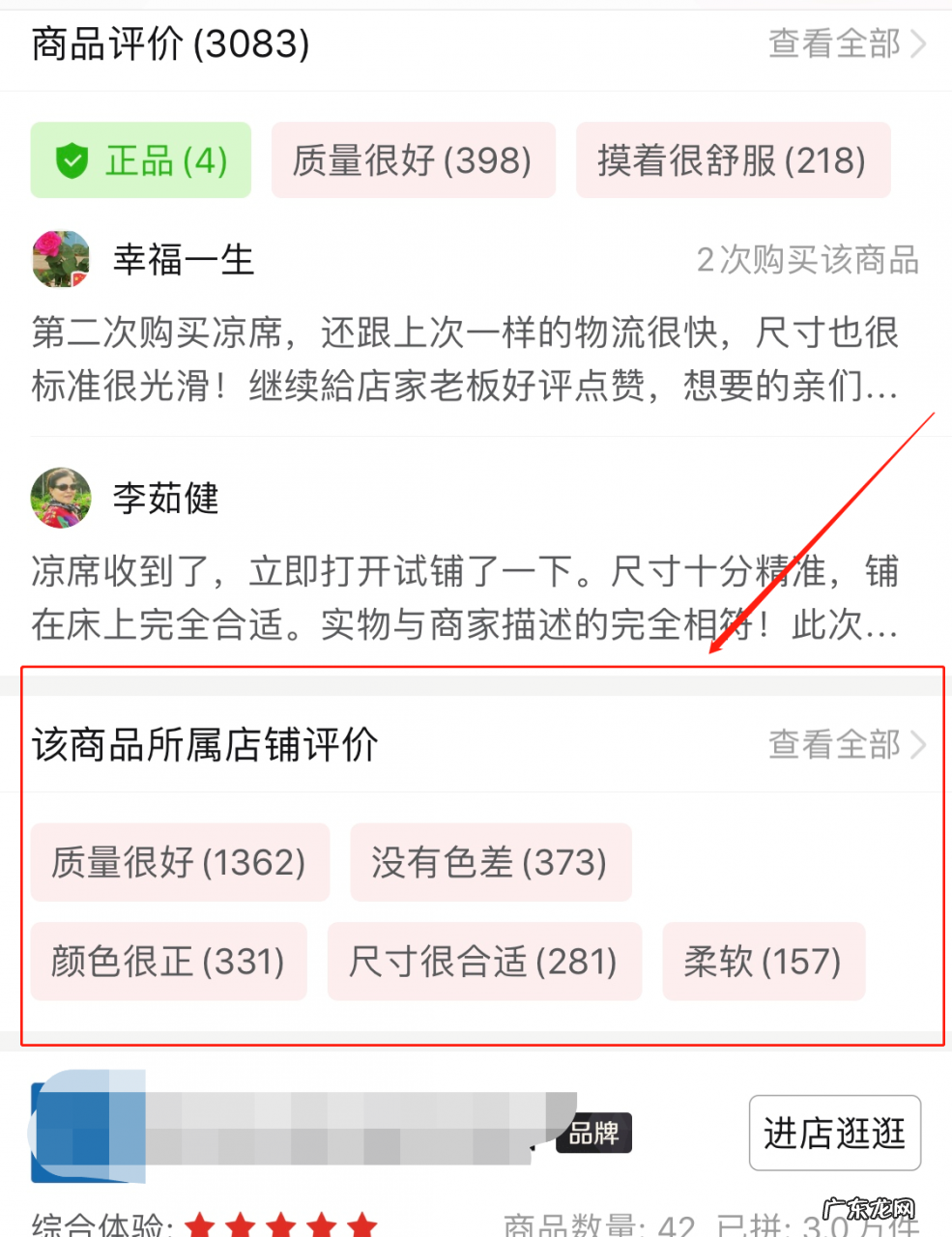
Task: Open the 该商品所属店铺评价 section
Action: coord(205,744)
